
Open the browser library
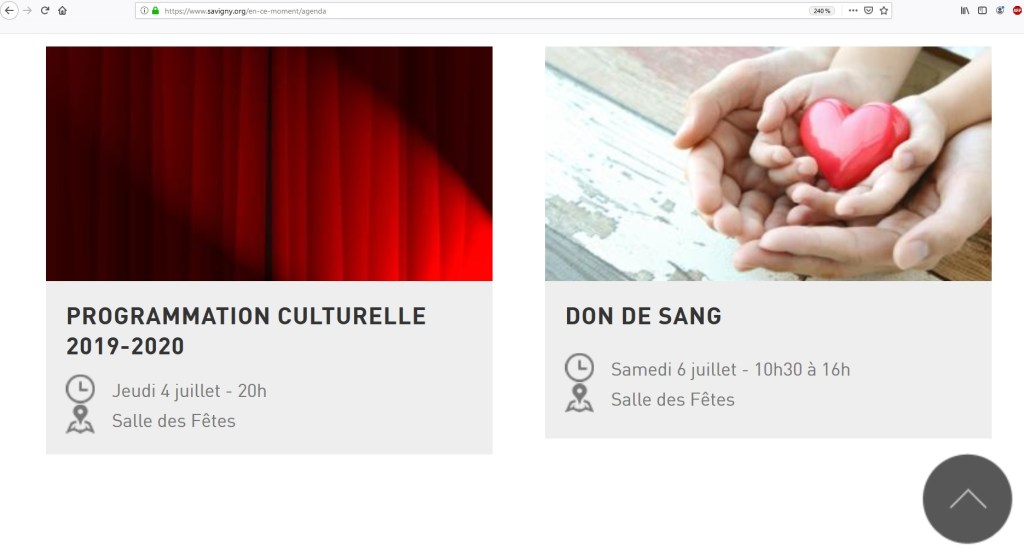(965, 10)
